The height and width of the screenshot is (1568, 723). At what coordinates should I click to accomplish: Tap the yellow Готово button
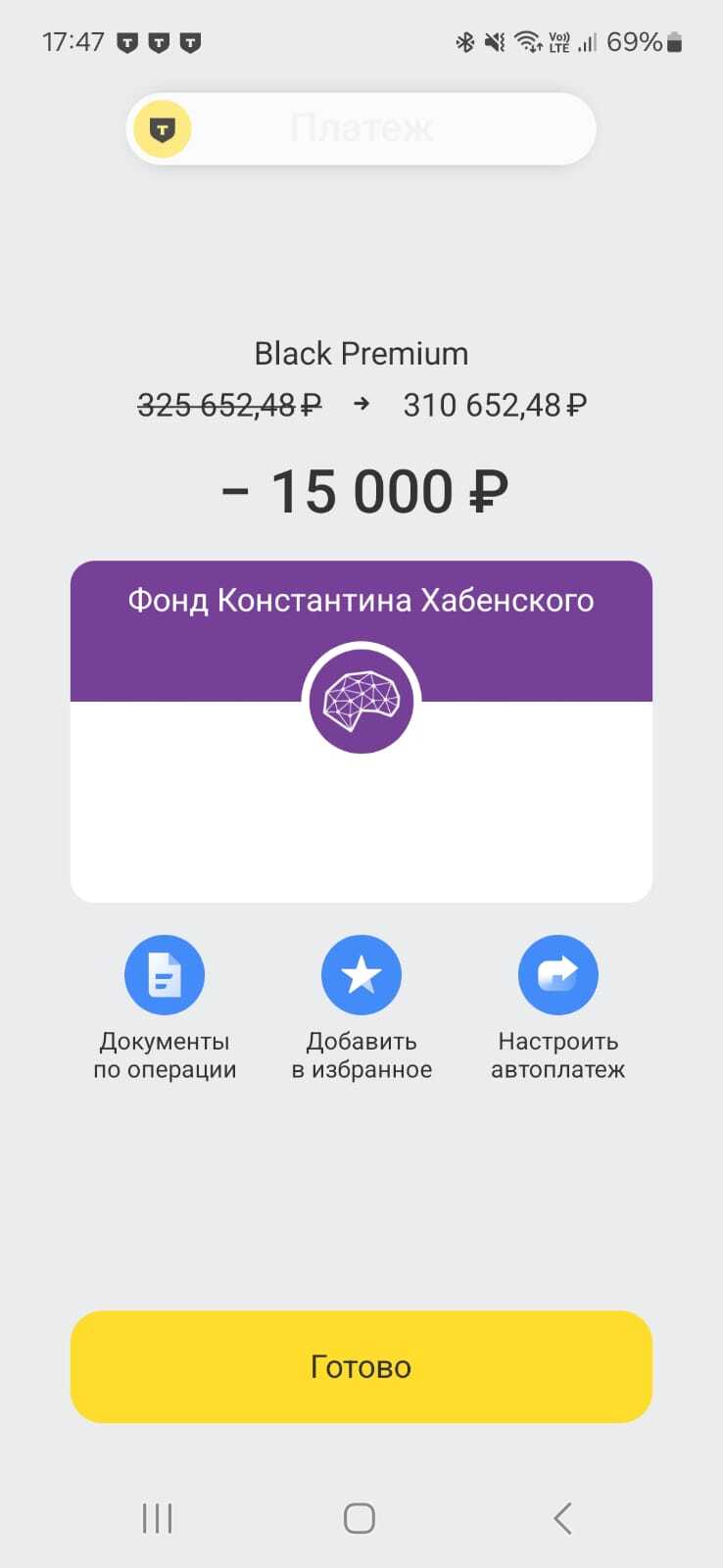[361, 1366]
